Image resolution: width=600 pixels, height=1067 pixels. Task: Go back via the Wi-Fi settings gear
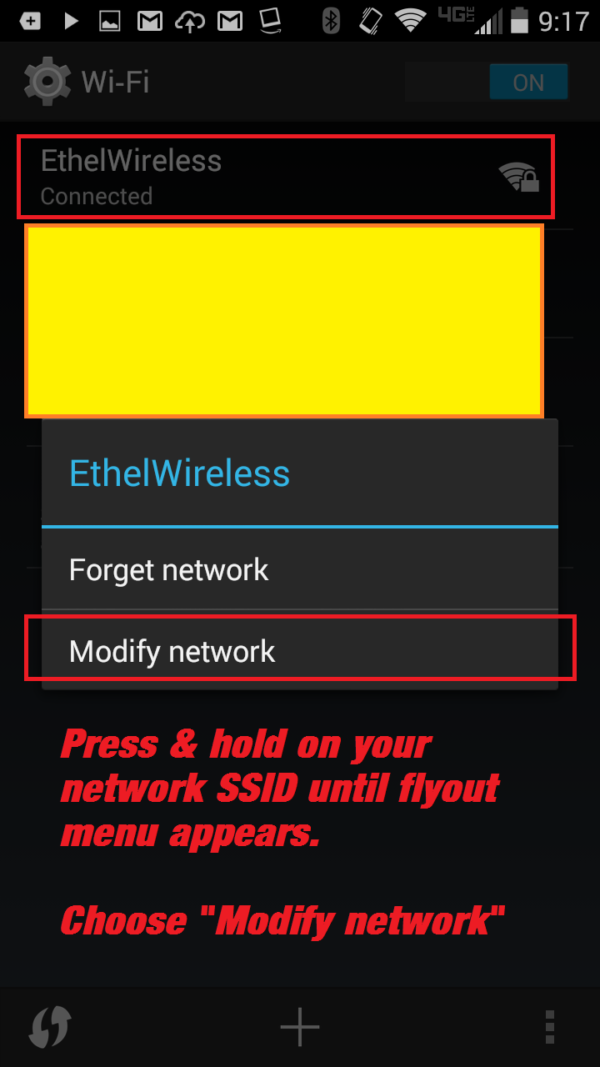point(47,82)
